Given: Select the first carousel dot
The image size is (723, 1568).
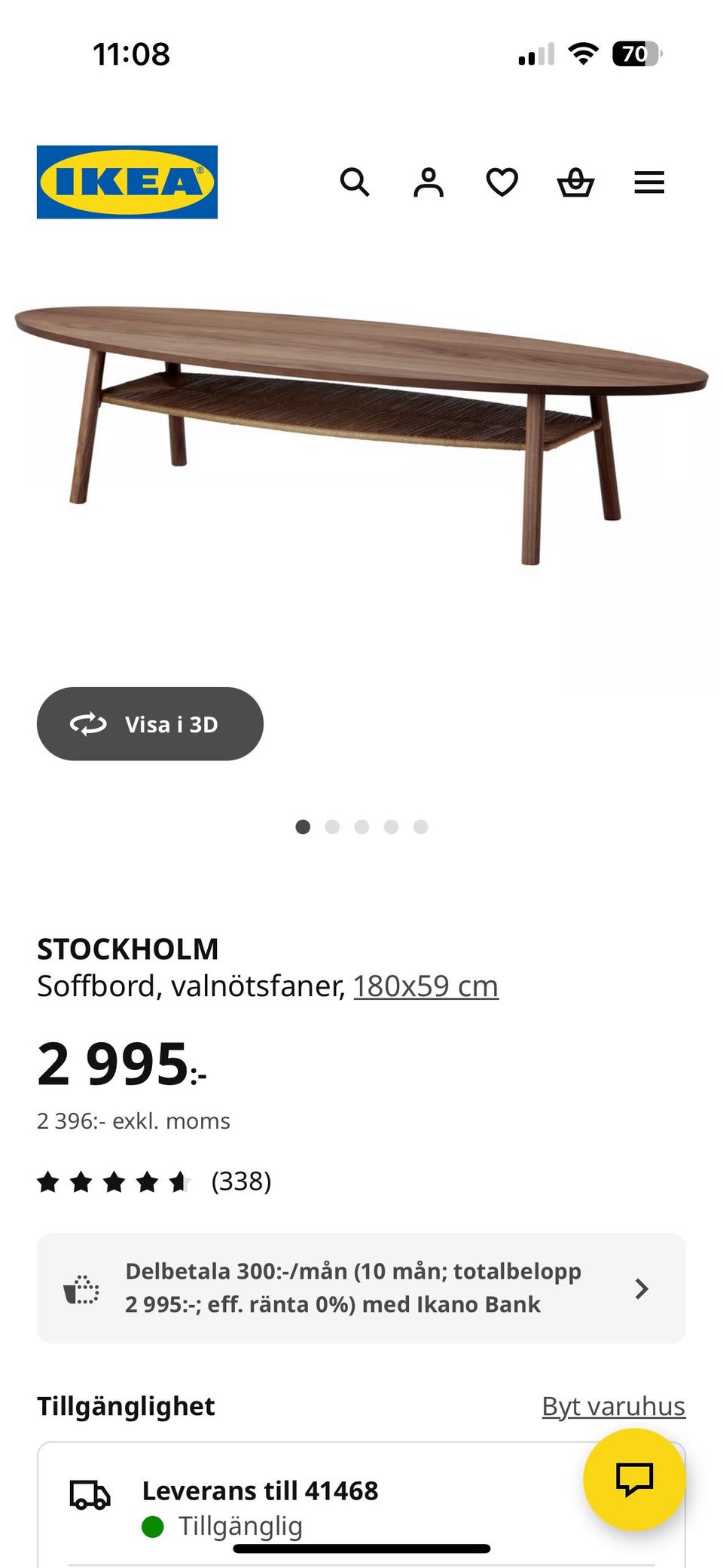Looking at the screenshot, I should pos(303,827).
